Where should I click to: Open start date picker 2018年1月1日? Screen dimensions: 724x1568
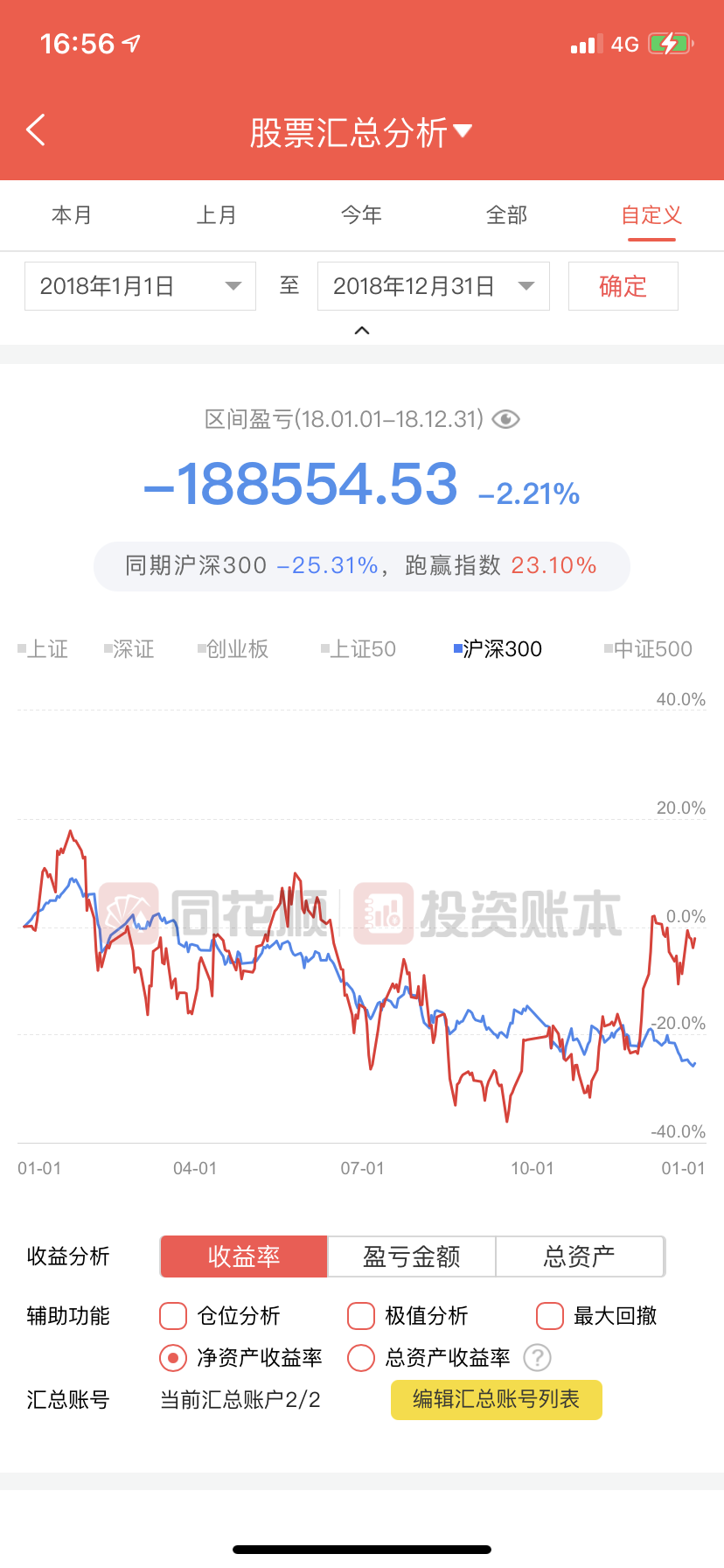140,286
